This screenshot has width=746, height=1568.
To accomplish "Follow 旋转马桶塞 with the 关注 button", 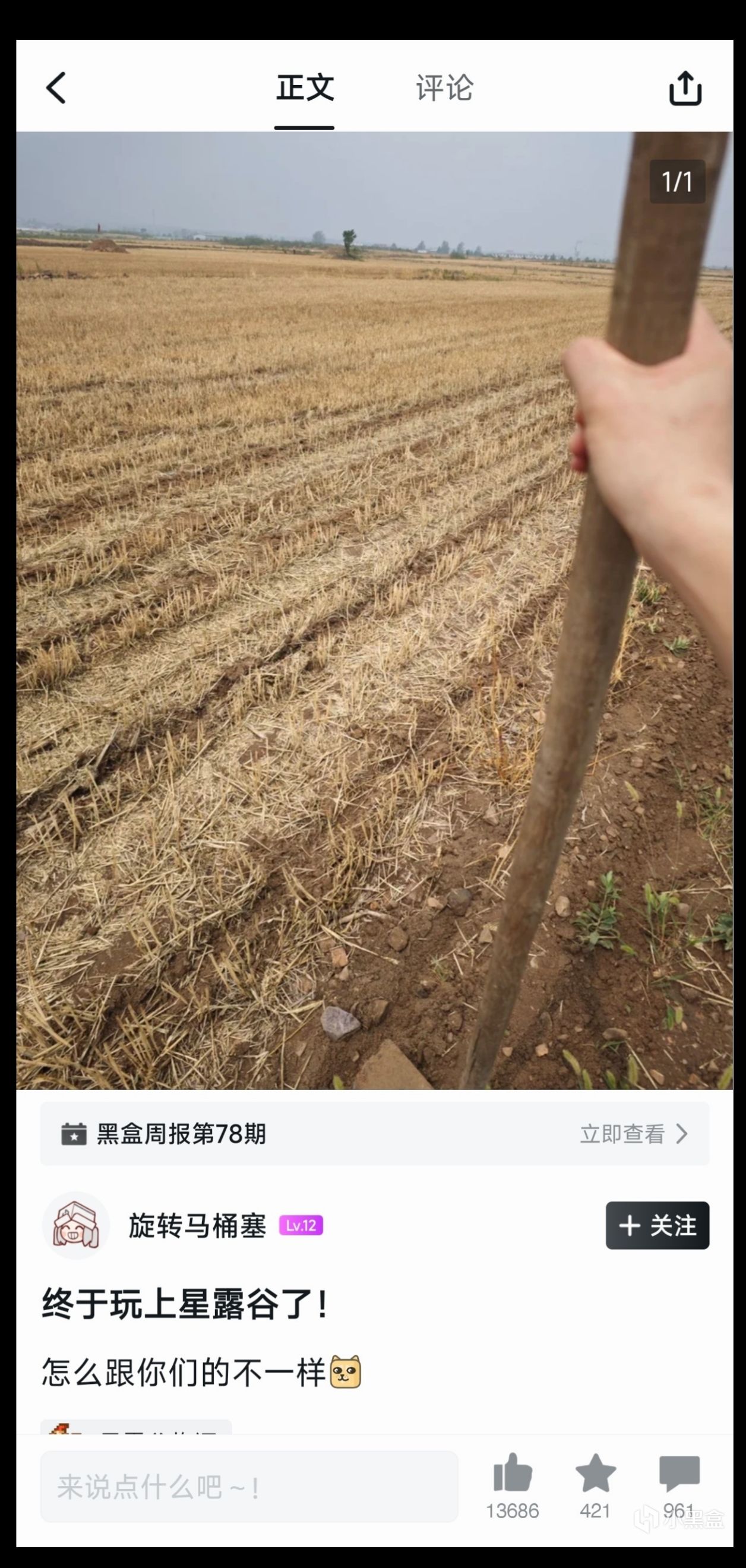I will [x=657, y=1225].
